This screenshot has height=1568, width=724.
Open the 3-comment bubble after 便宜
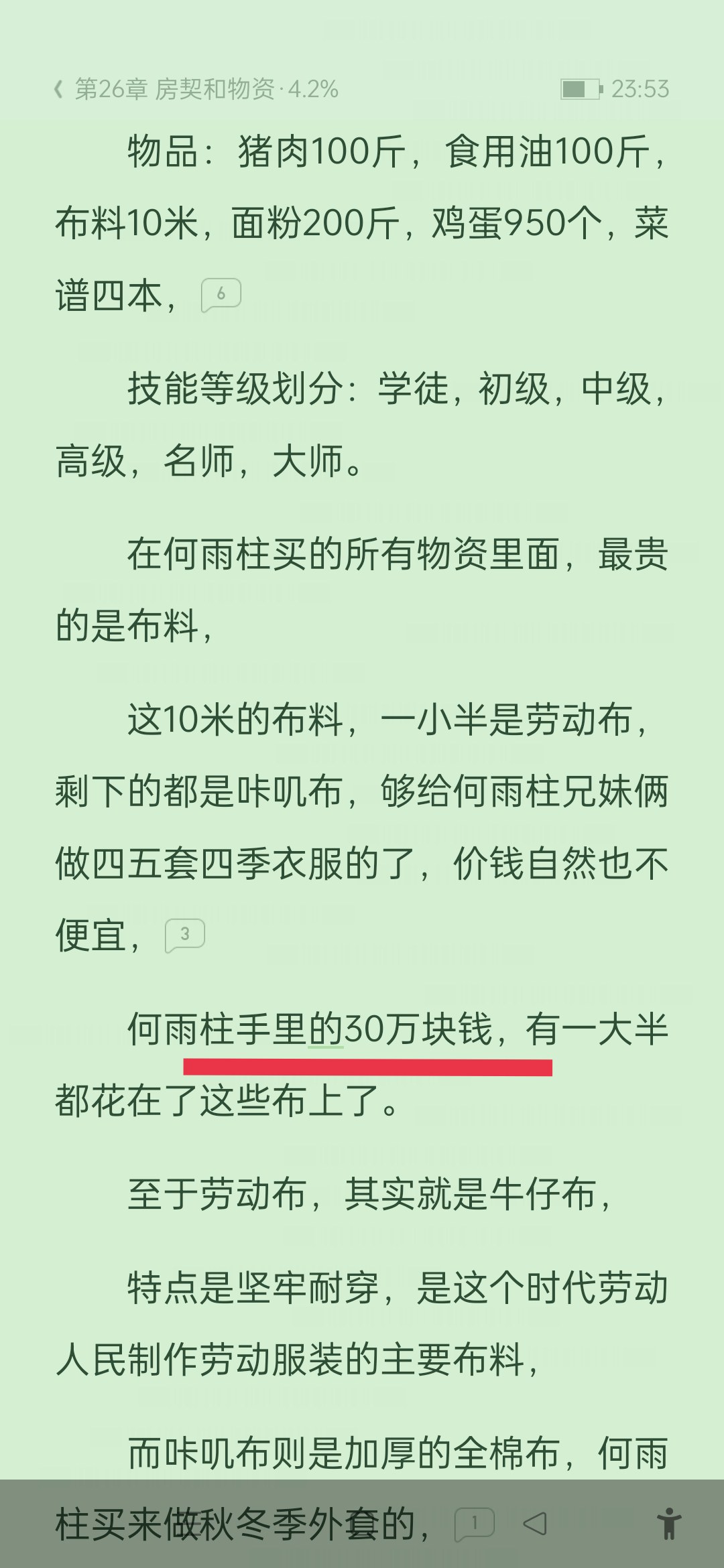point(185,935)
